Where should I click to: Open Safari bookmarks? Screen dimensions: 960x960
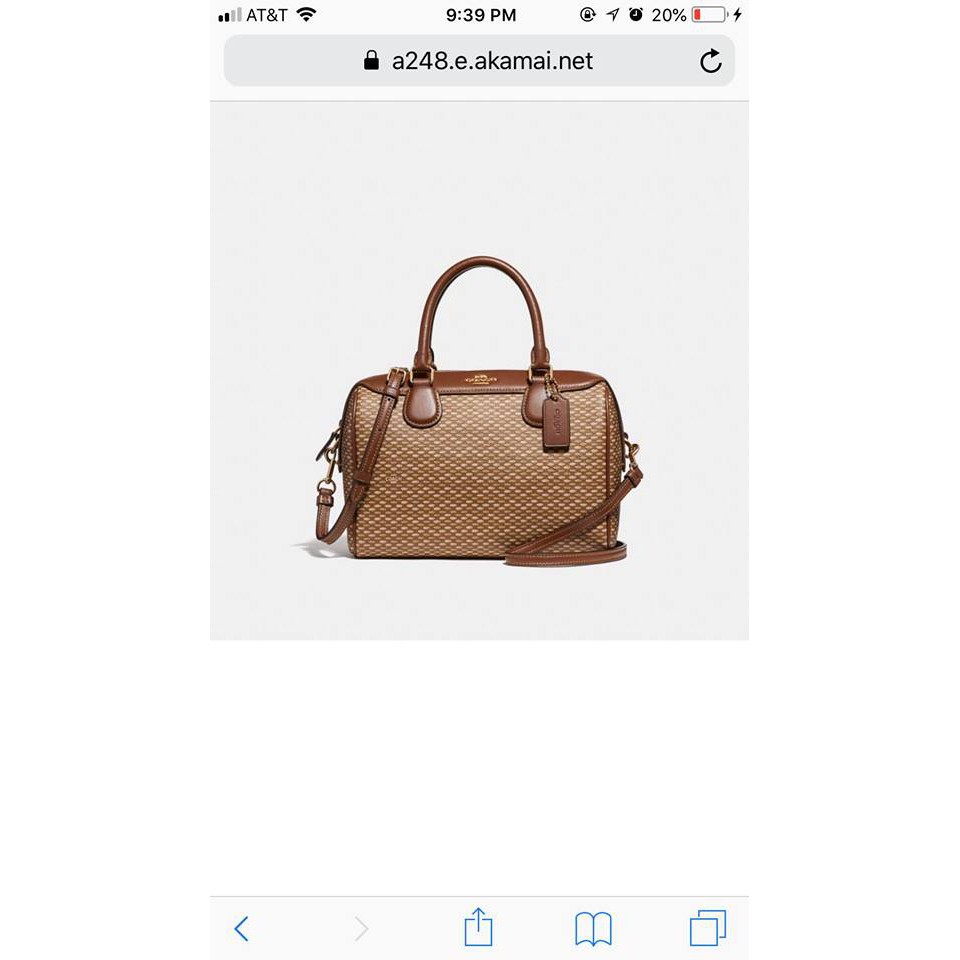[x=593, y=929]
